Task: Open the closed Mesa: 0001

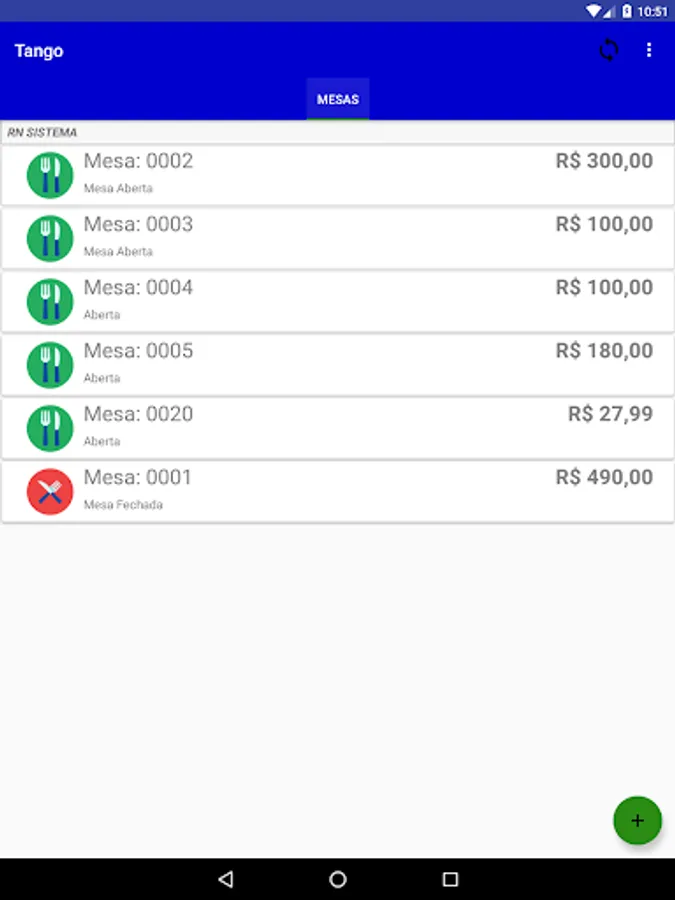Action: (x=338, y=492)
